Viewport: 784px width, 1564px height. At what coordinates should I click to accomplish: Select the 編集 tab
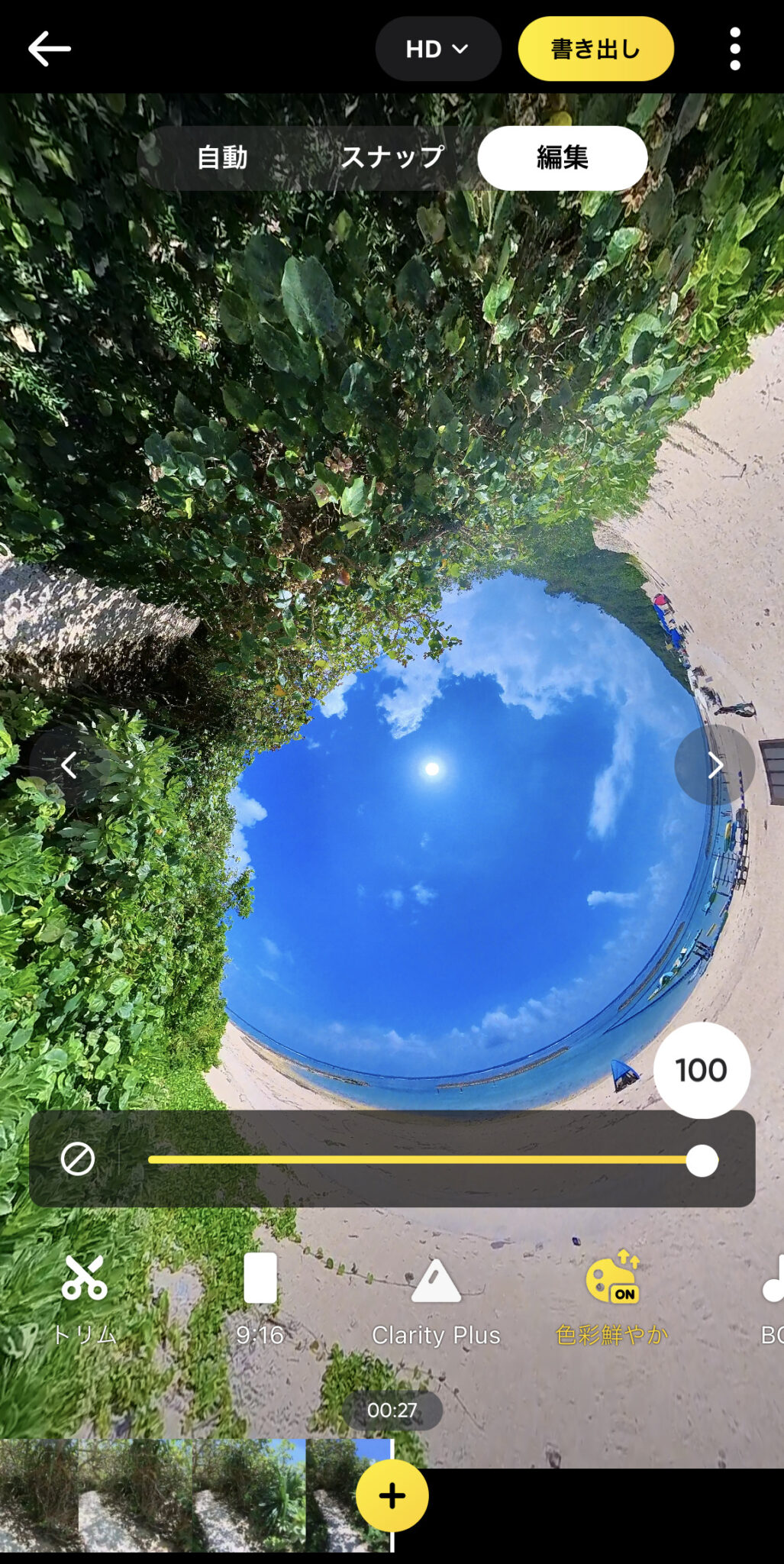[562, 158]
